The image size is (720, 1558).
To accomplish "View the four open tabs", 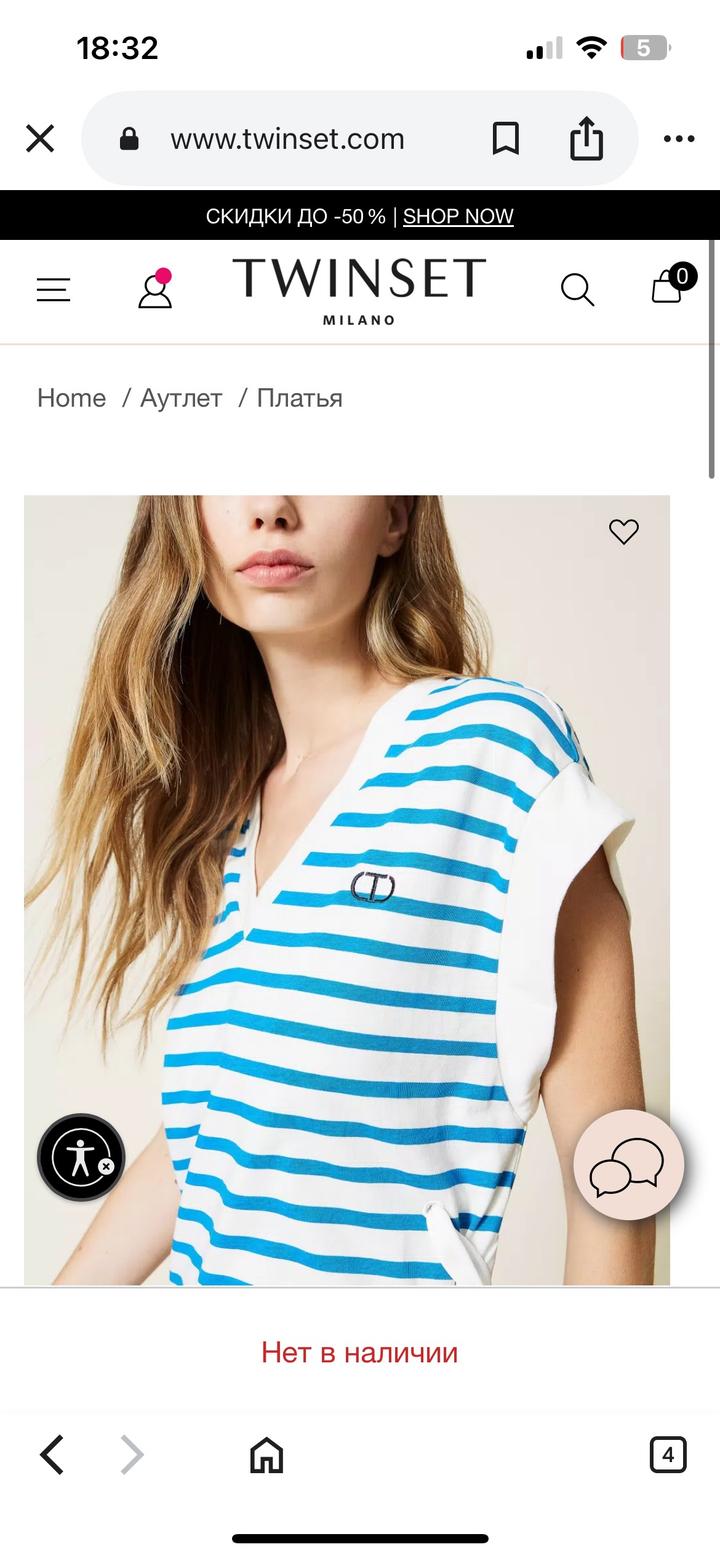I will tap(668, 1454).
